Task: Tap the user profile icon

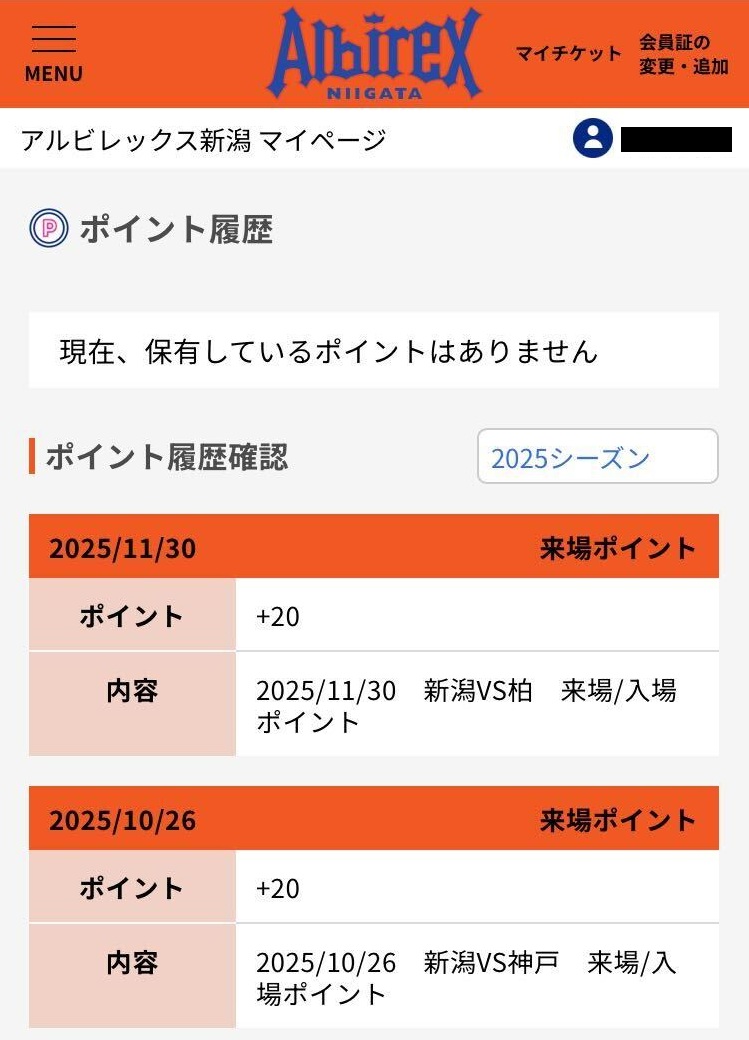Action: pyautogui.click(x=592, y=138)
